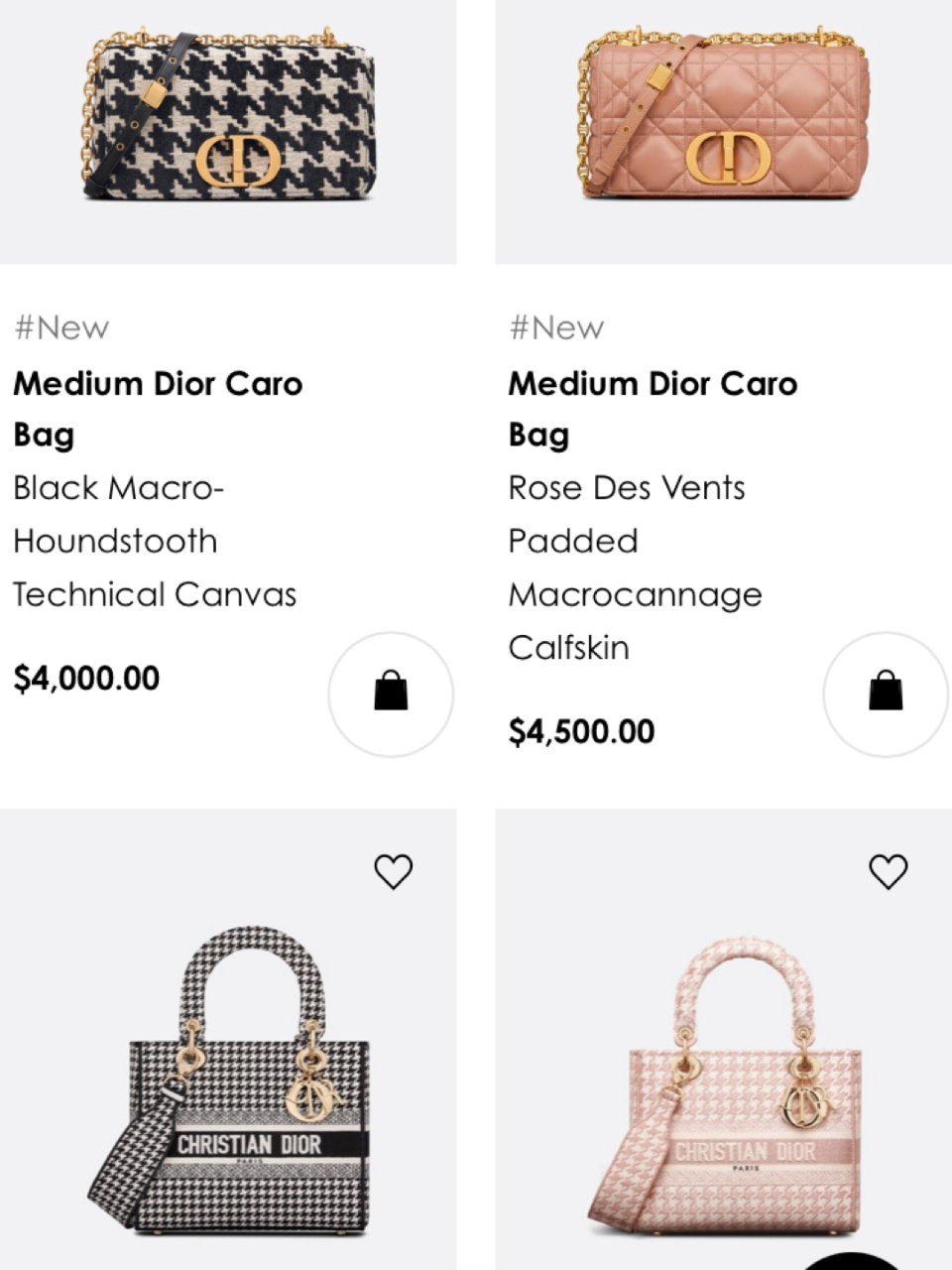This screenshot has width=952, height=1270.
Task: Select the $4,500.00 price text
Action: click(581, 730)
